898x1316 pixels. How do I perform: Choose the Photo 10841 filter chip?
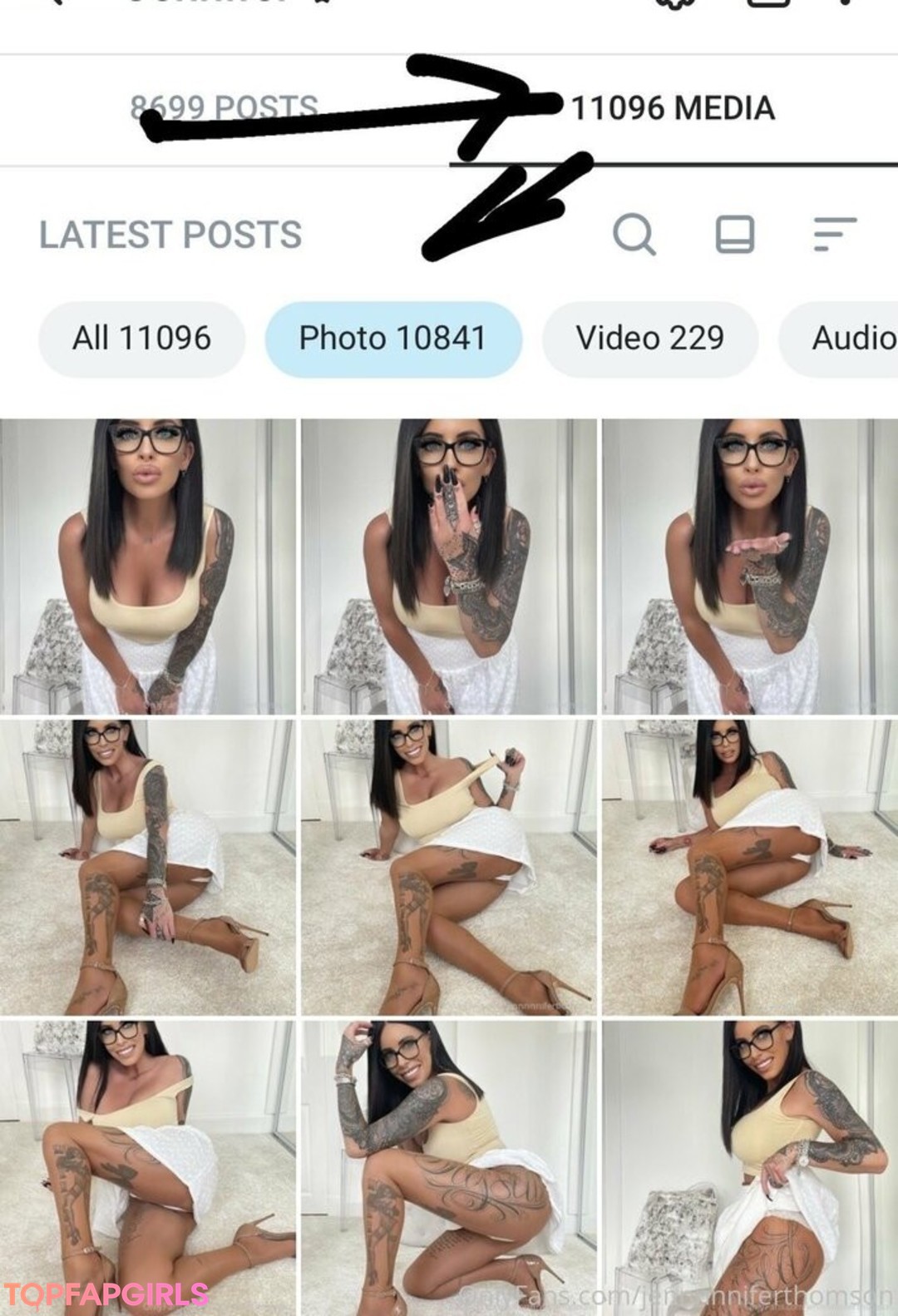392,339
